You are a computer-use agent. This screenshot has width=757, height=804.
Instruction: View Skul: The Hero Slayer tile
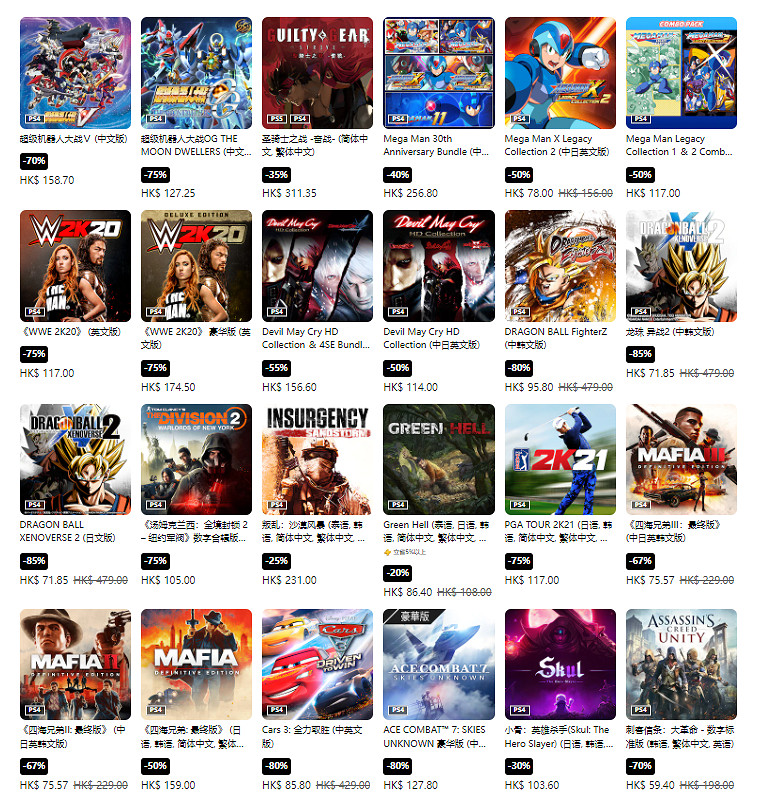coord(560,664)
